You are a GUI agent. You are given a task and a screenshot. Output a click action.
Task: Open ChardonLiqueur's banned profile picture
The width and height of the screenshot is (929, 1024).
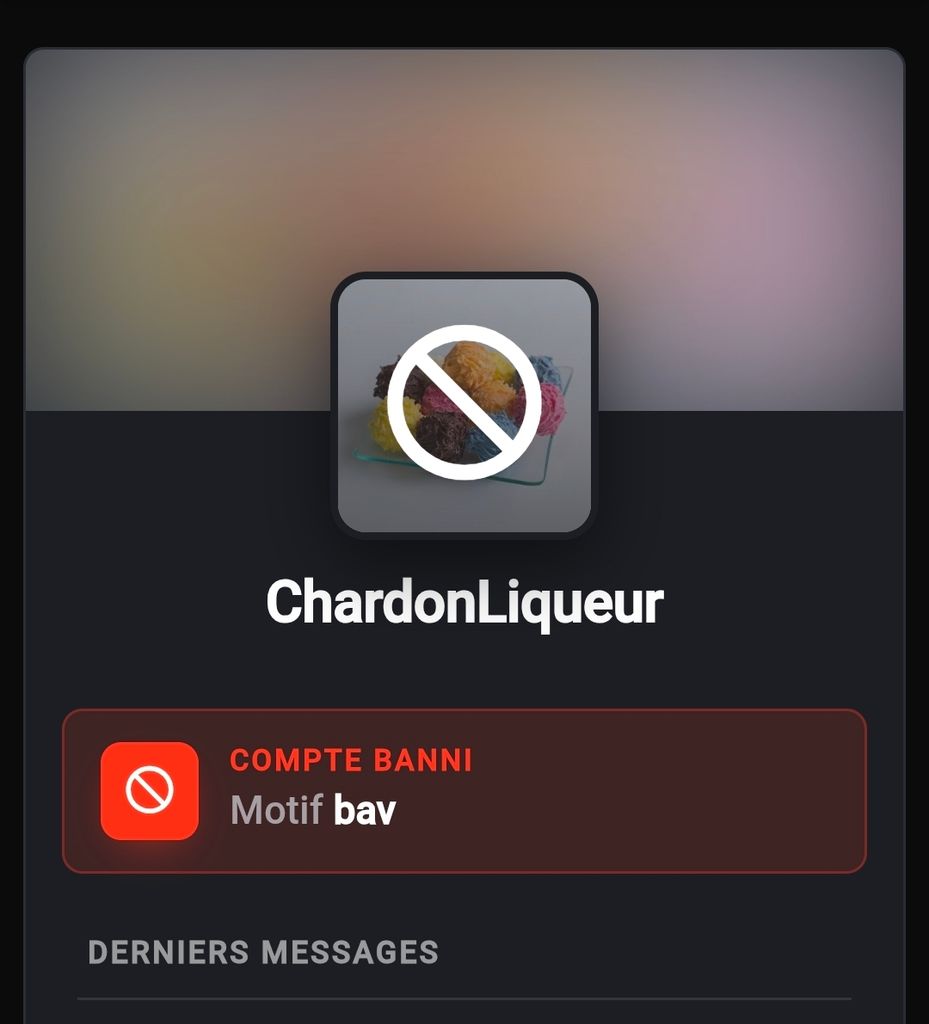pyautogui.click(x=464, y=405)
